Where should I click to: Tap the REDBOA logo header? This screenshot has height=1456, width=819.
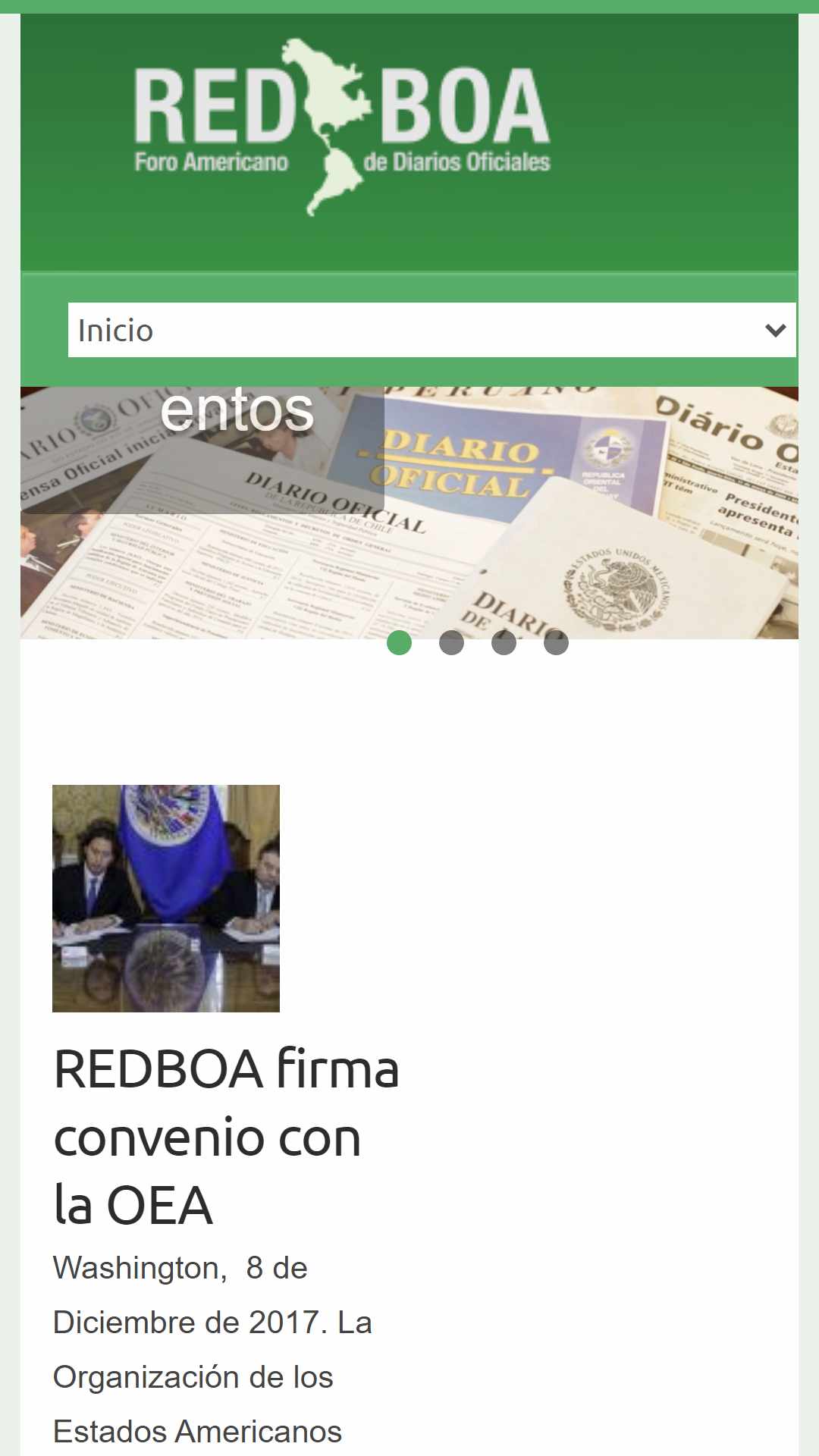click(342, 127)
